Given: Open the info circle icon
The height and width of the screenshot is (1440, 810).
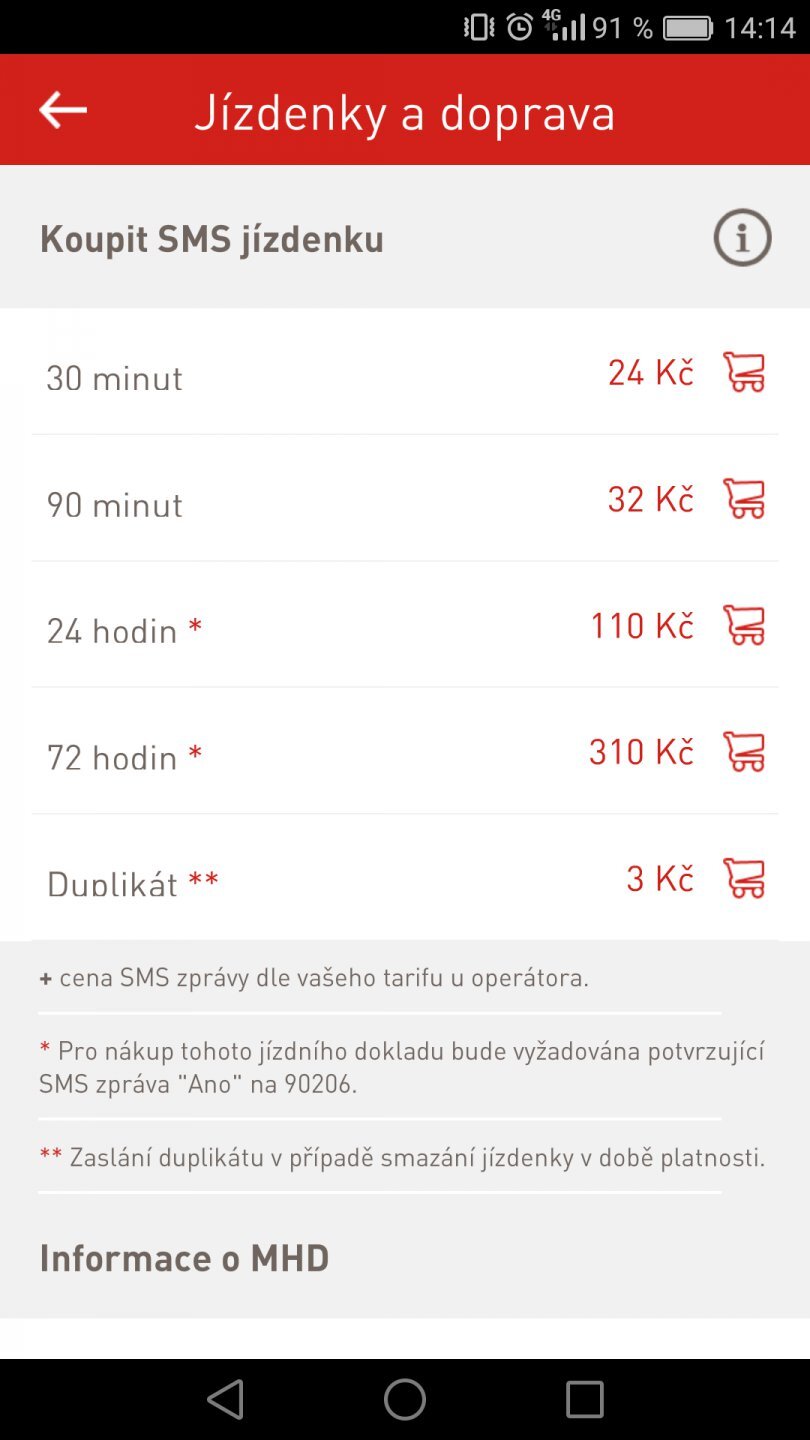Looking at the screenshot, I should [741, 237].
